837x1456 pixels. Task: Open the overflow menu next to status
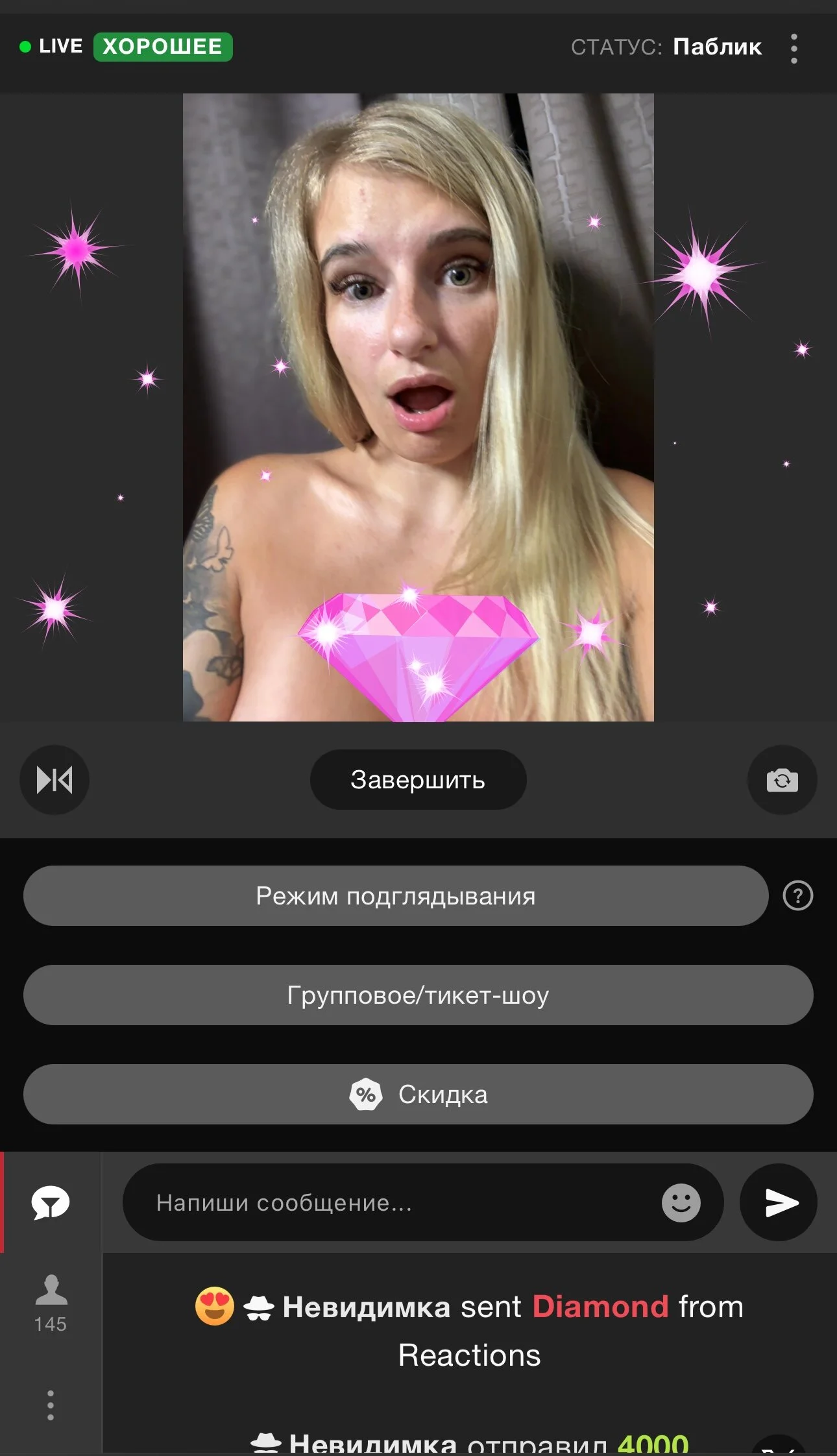coord(794,49)
